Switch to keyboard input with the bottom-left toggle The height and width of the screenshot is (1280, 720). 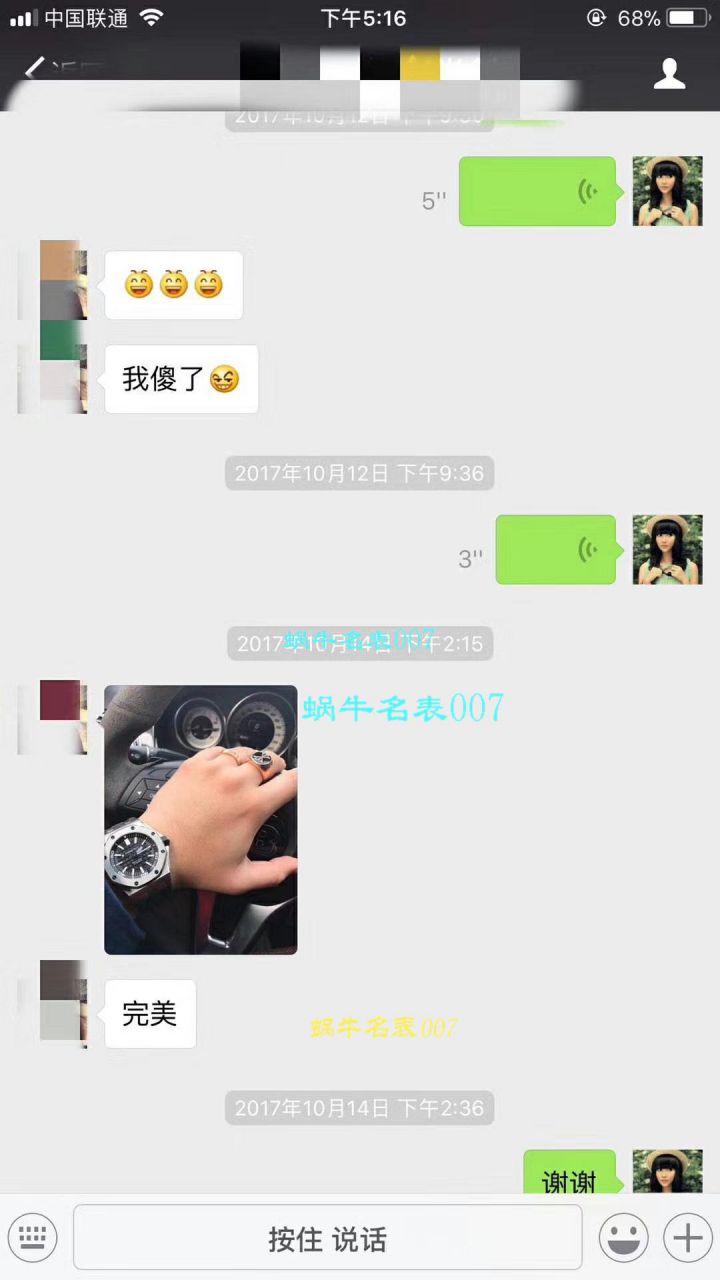33,1237
